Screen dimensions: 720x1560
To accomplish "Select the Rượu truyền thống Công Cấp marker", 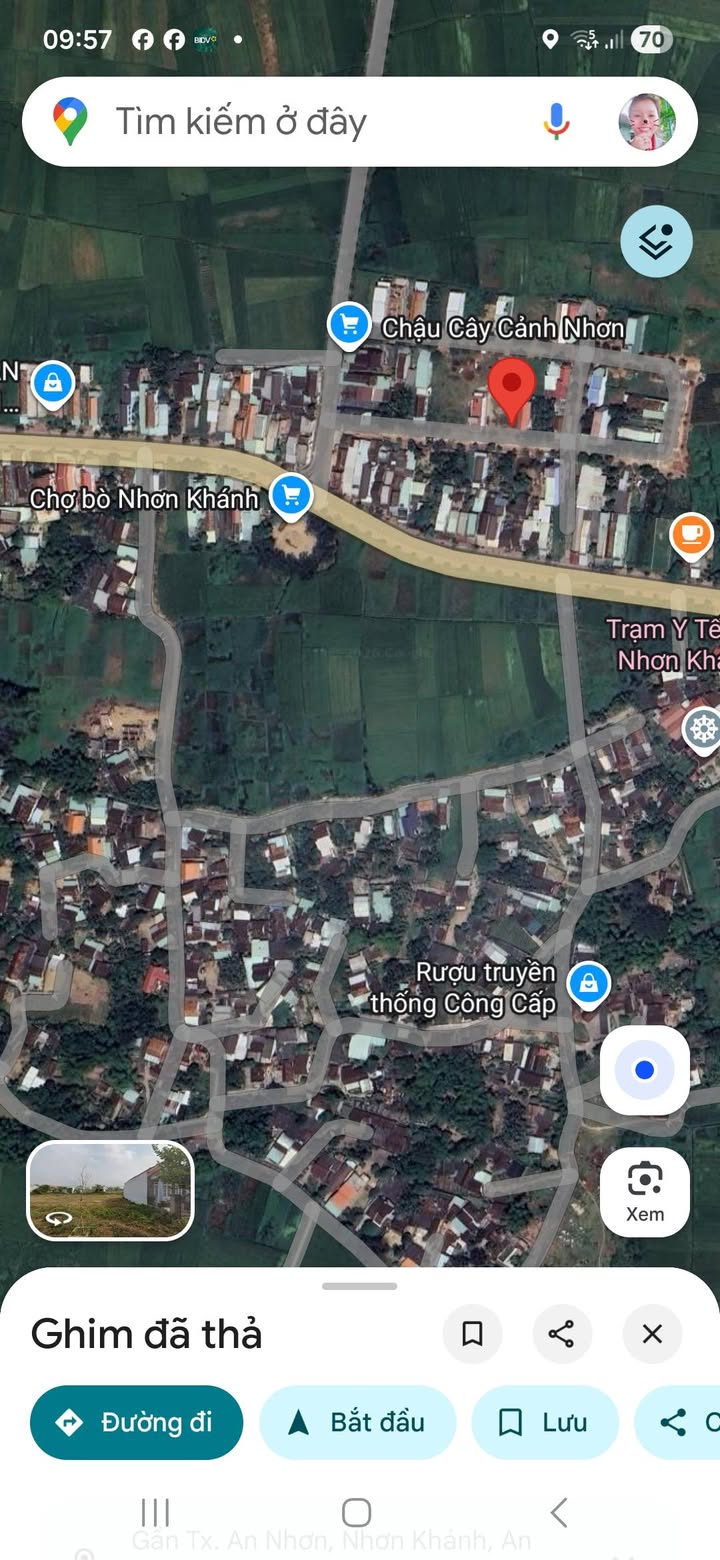I will coord(589,984).
